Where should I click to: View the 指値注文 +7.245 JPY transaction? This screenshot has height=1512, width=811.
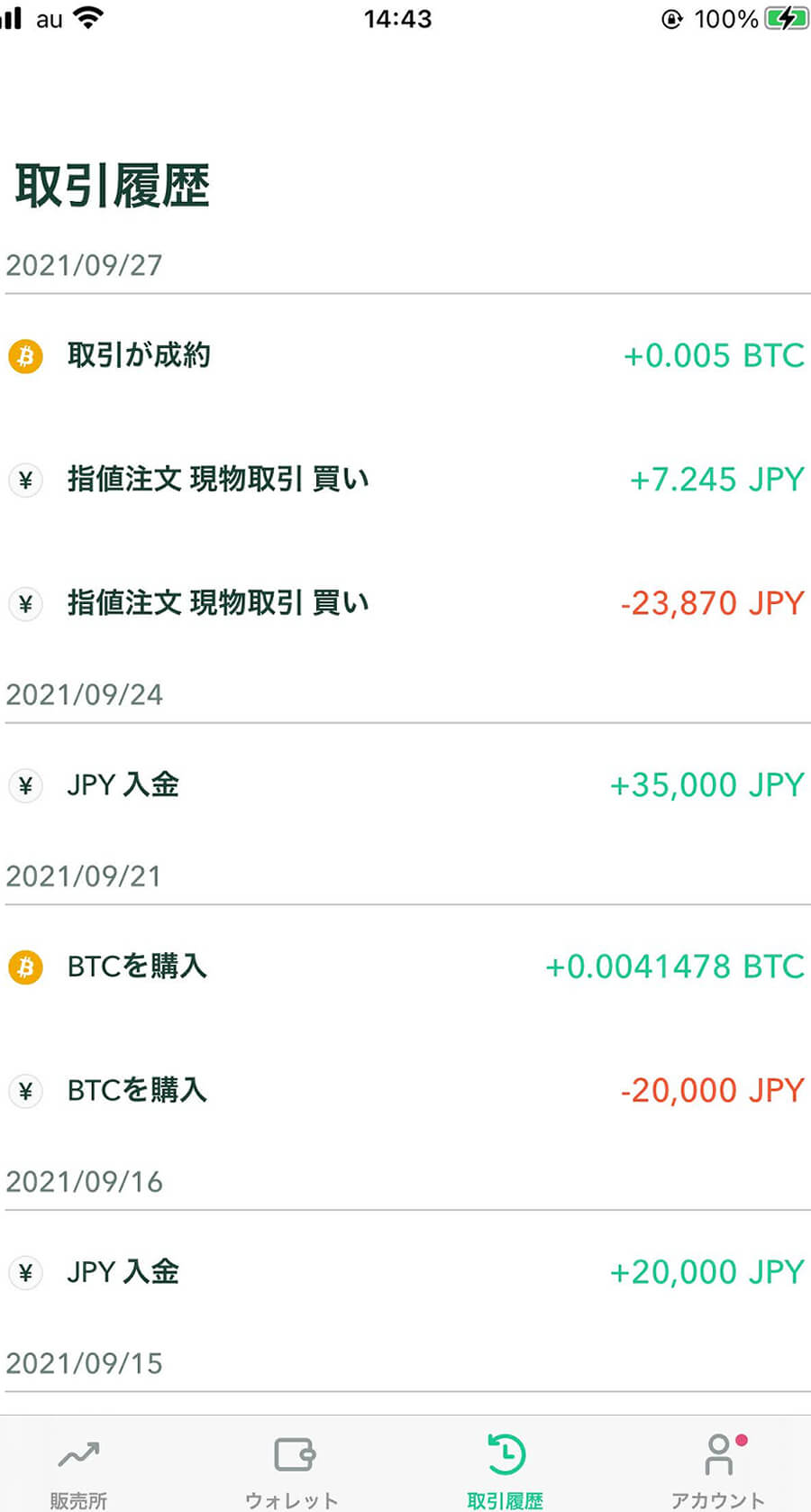coord(405,479)
